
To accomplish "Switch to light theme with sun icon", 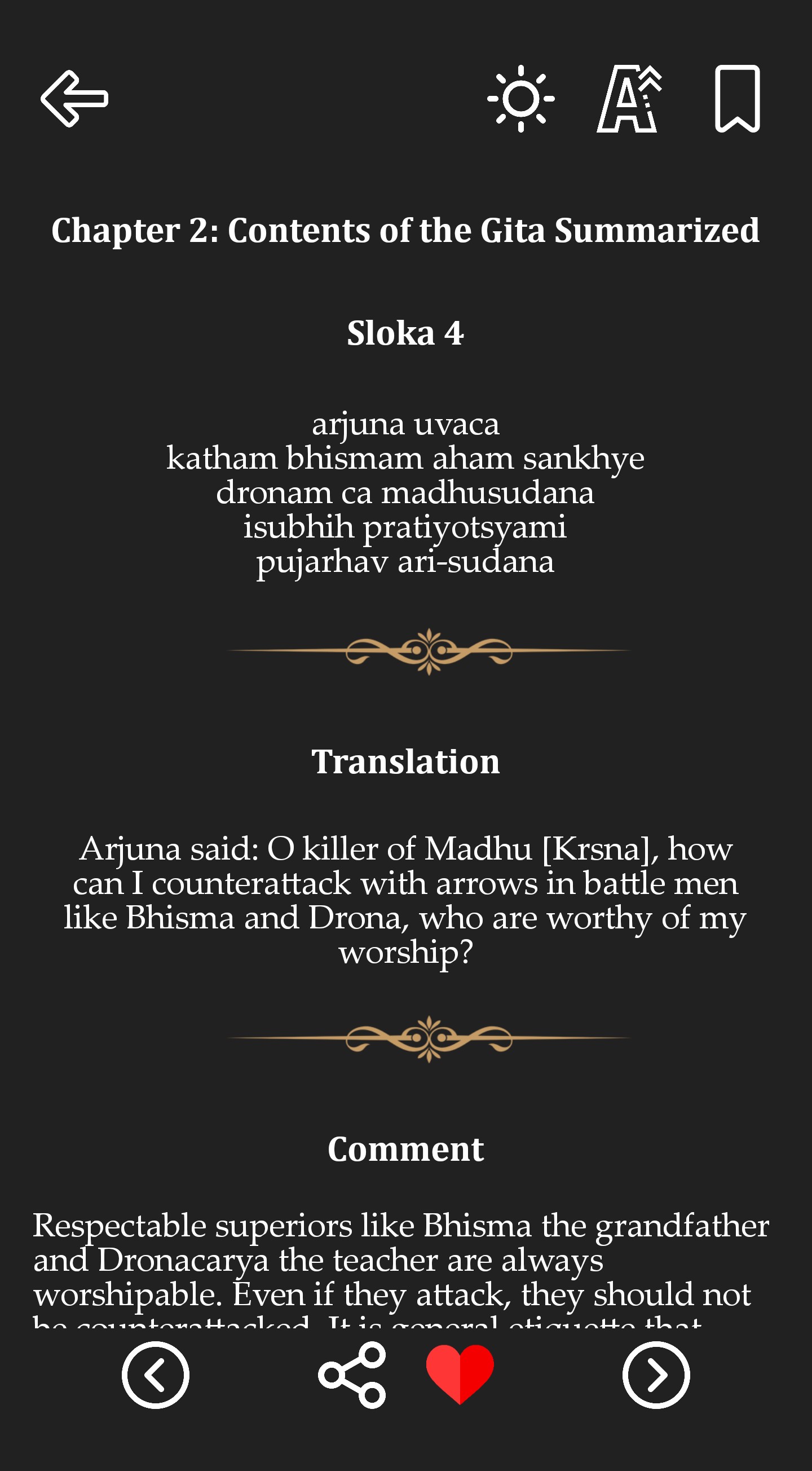I will point(520,98).
